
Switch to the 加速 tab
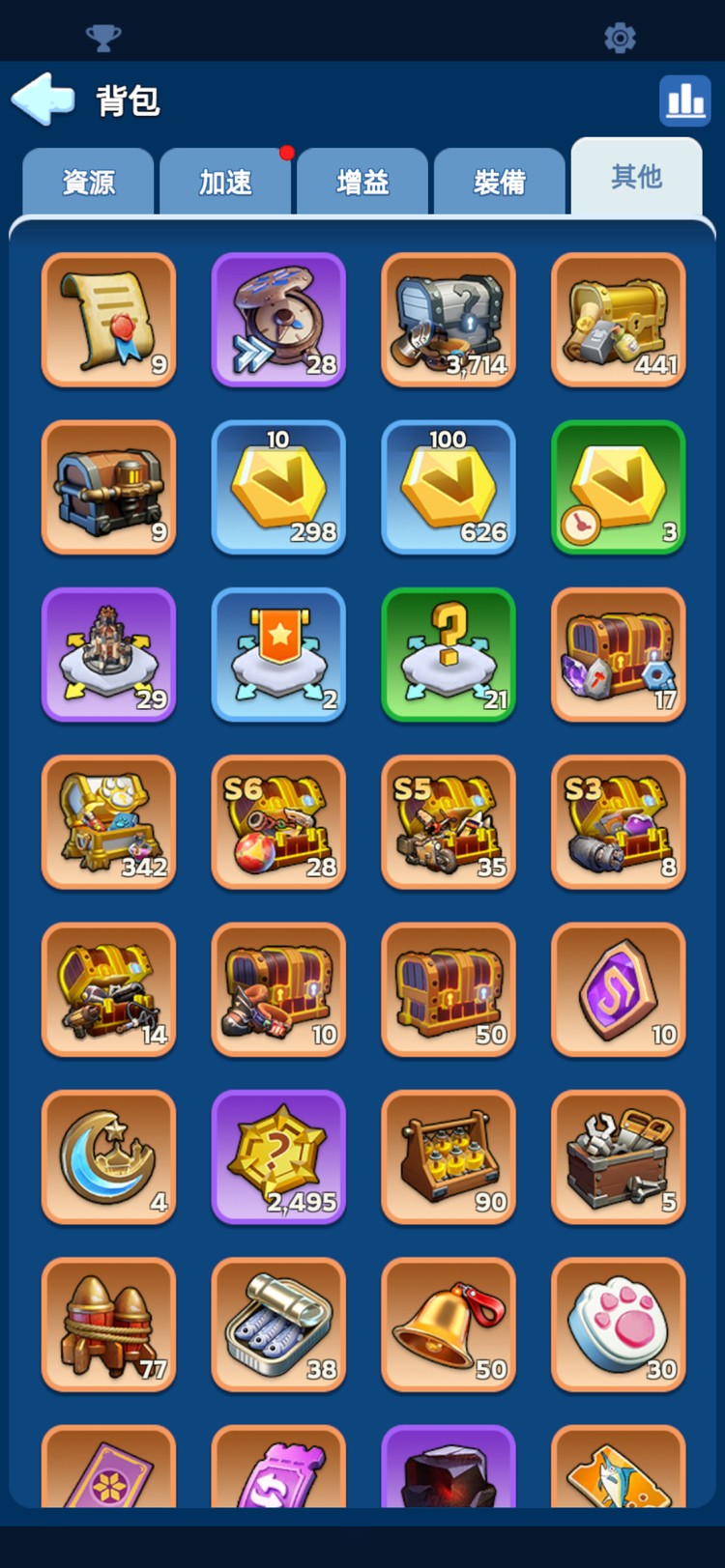(225, 182)
